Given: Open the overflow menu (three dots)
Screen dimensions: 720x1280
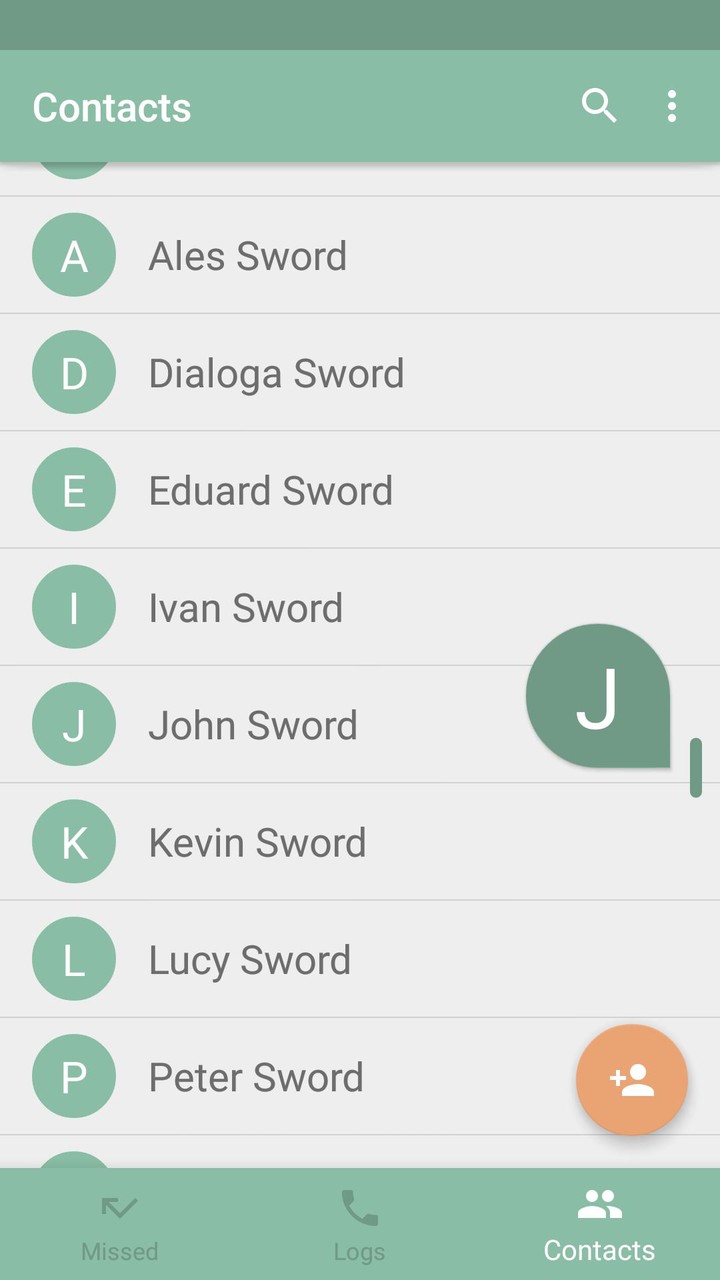Looking at the screenshot, I should point(671,105).
